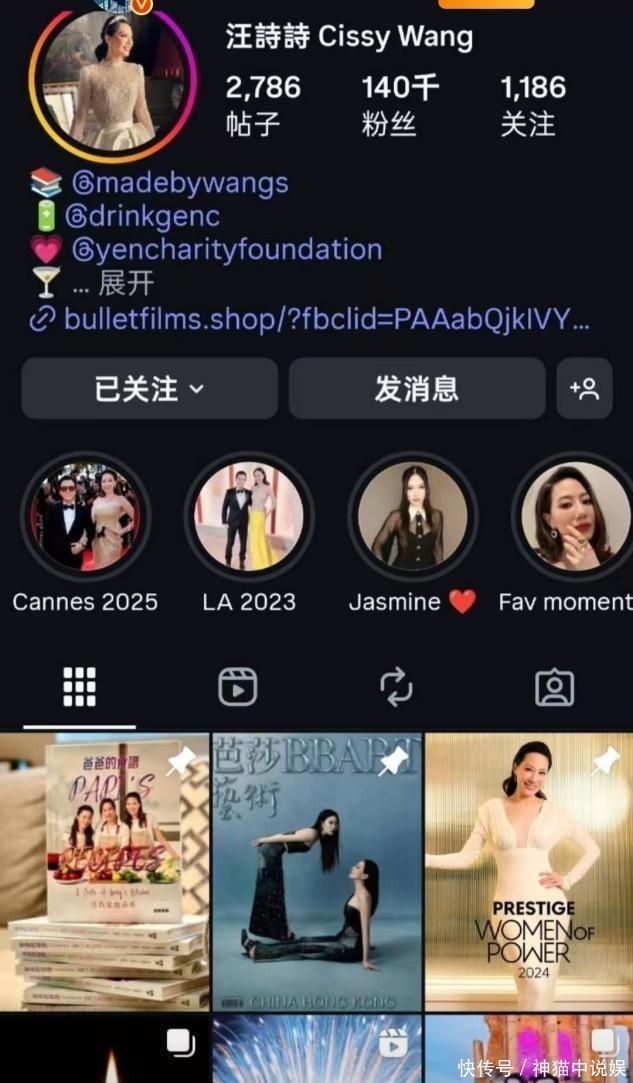Screen dimensions: 633x1083
Task: View the LA 2023 story highlight
Action: [249, 516]
